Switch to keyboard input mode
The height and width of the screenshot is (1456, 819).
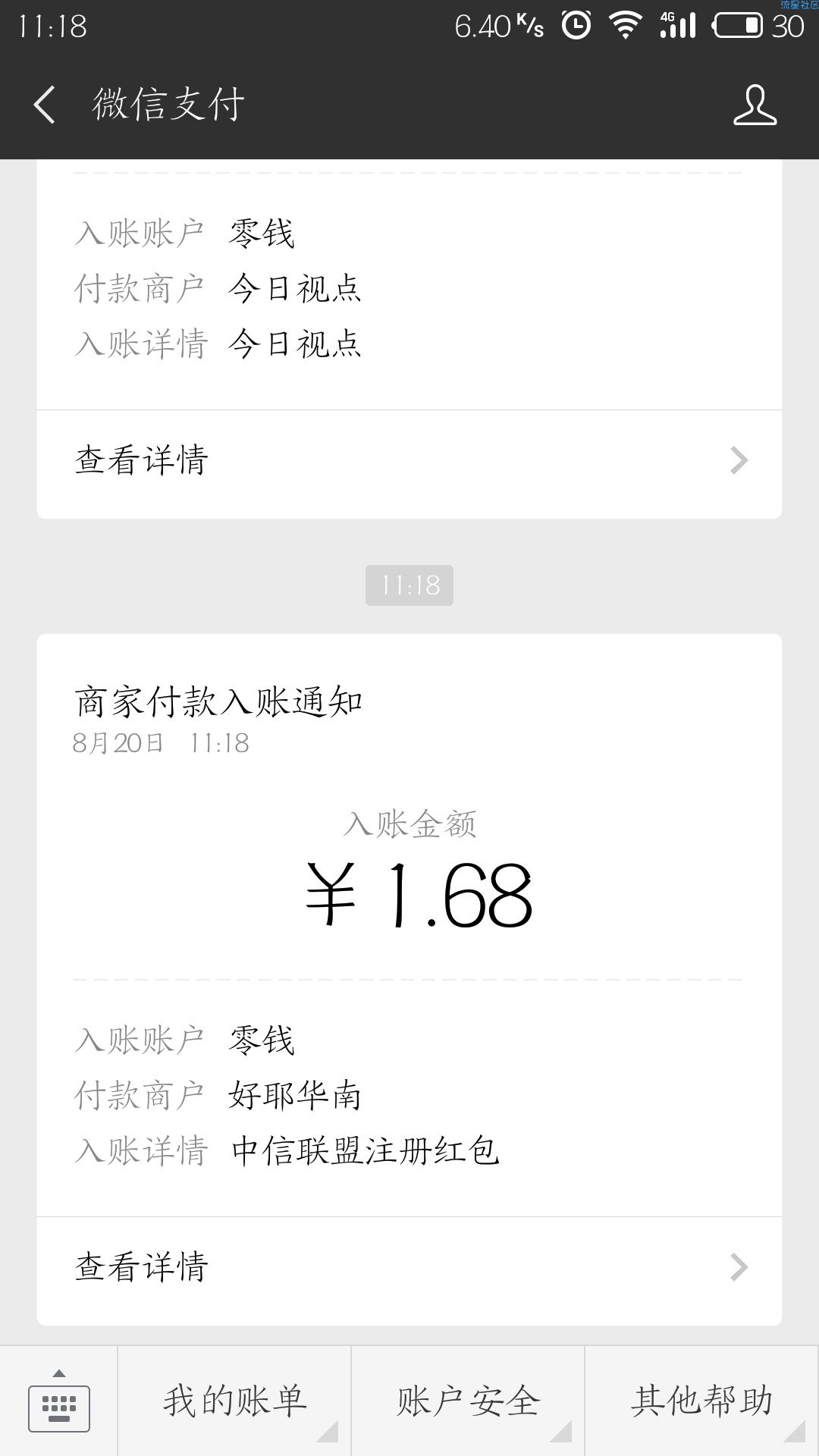pos(59,1401)
